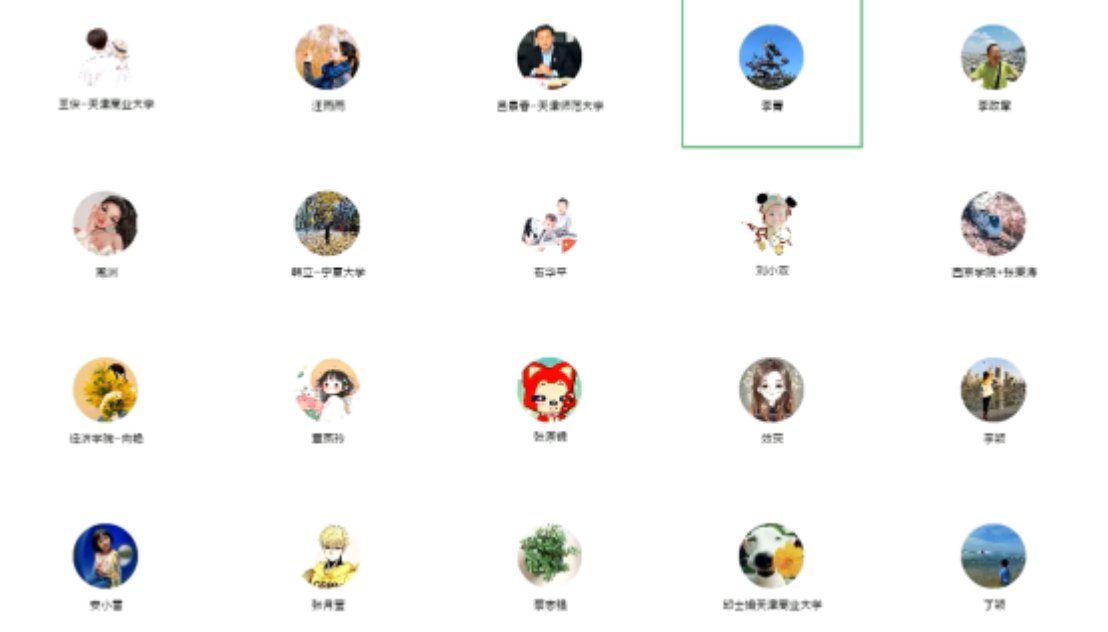This screenshot has width=1108, height=632.
Task: Open participant with child on blue background avatar
Action: point(105,556)
